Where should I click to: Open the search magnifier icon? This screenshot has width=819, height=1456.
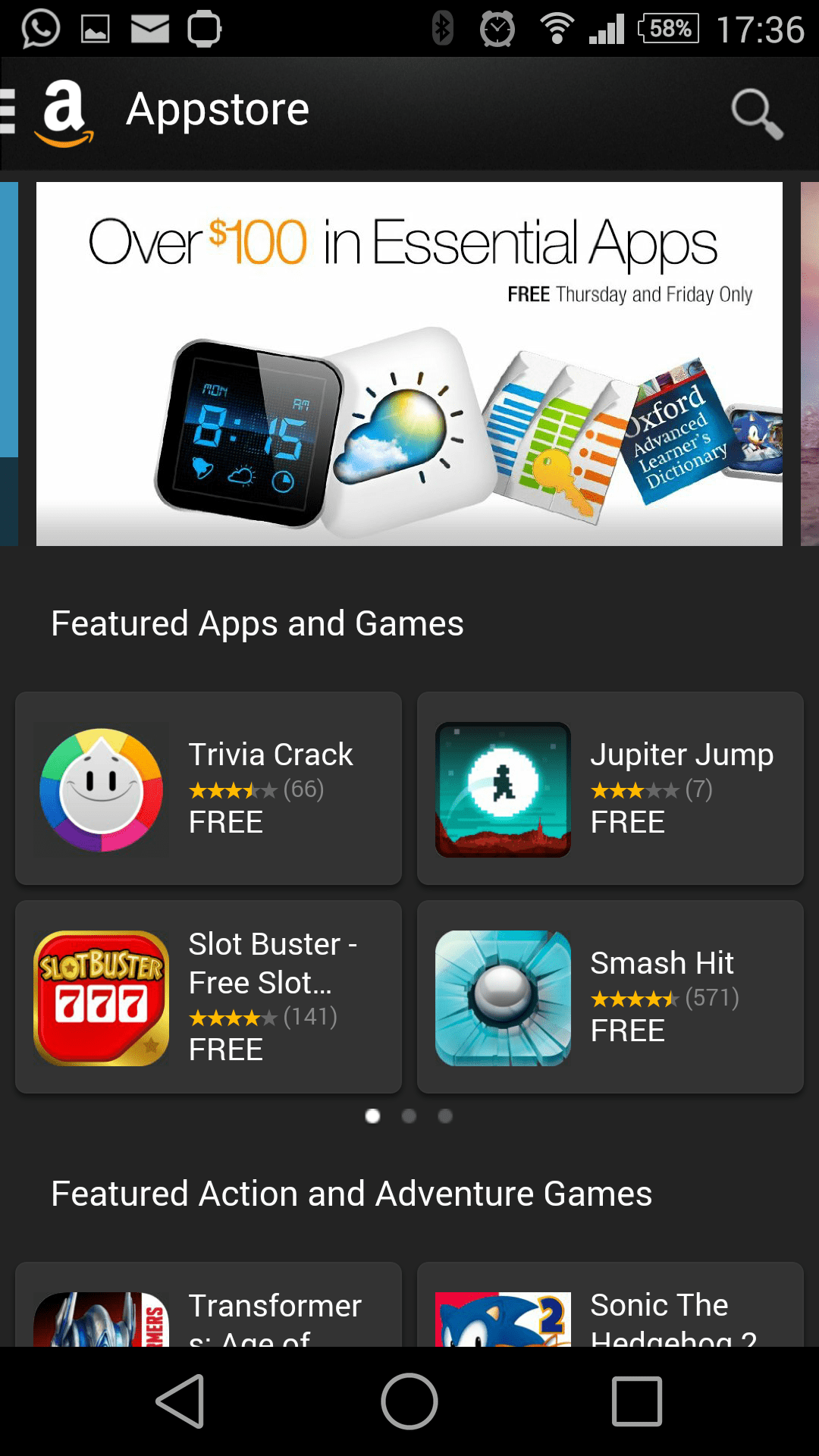(756, 114)
